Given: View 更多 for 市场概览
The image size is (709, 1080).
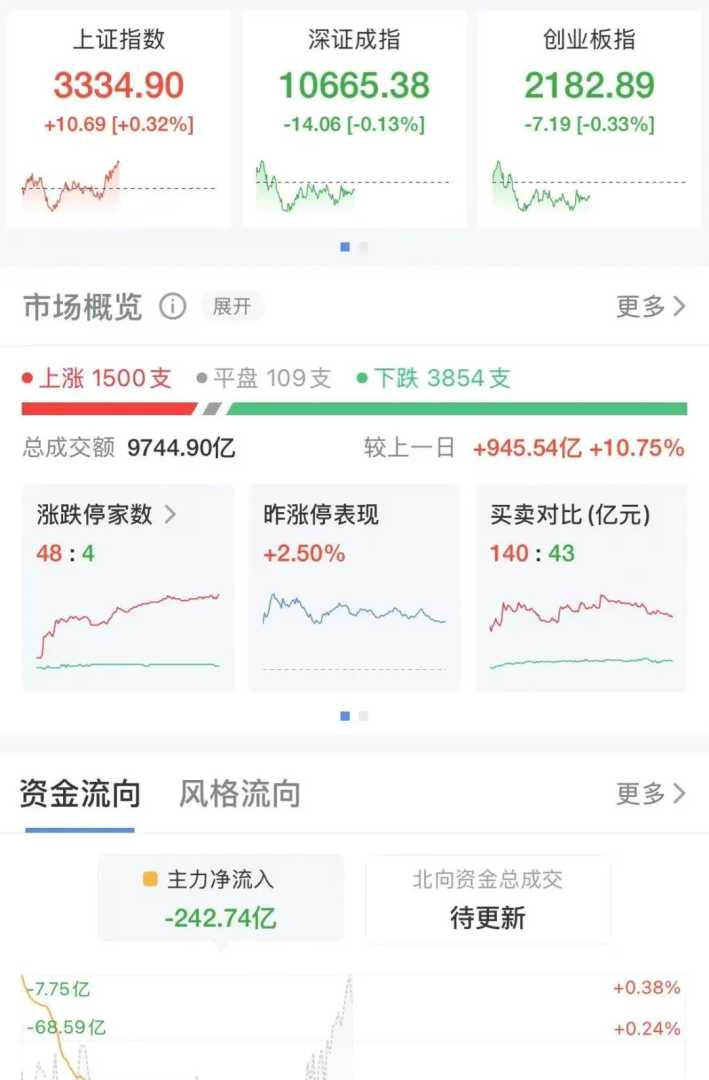Looking at the screenshot, I should click(651, 306).
